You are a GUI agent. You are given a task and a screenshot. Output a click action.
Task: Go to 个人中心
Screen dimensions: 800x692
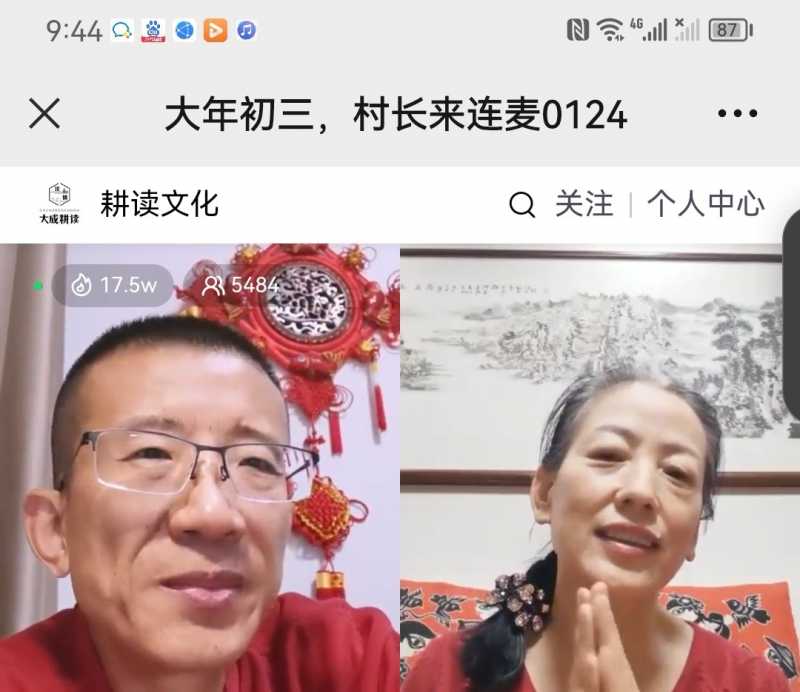coord(705,205)
